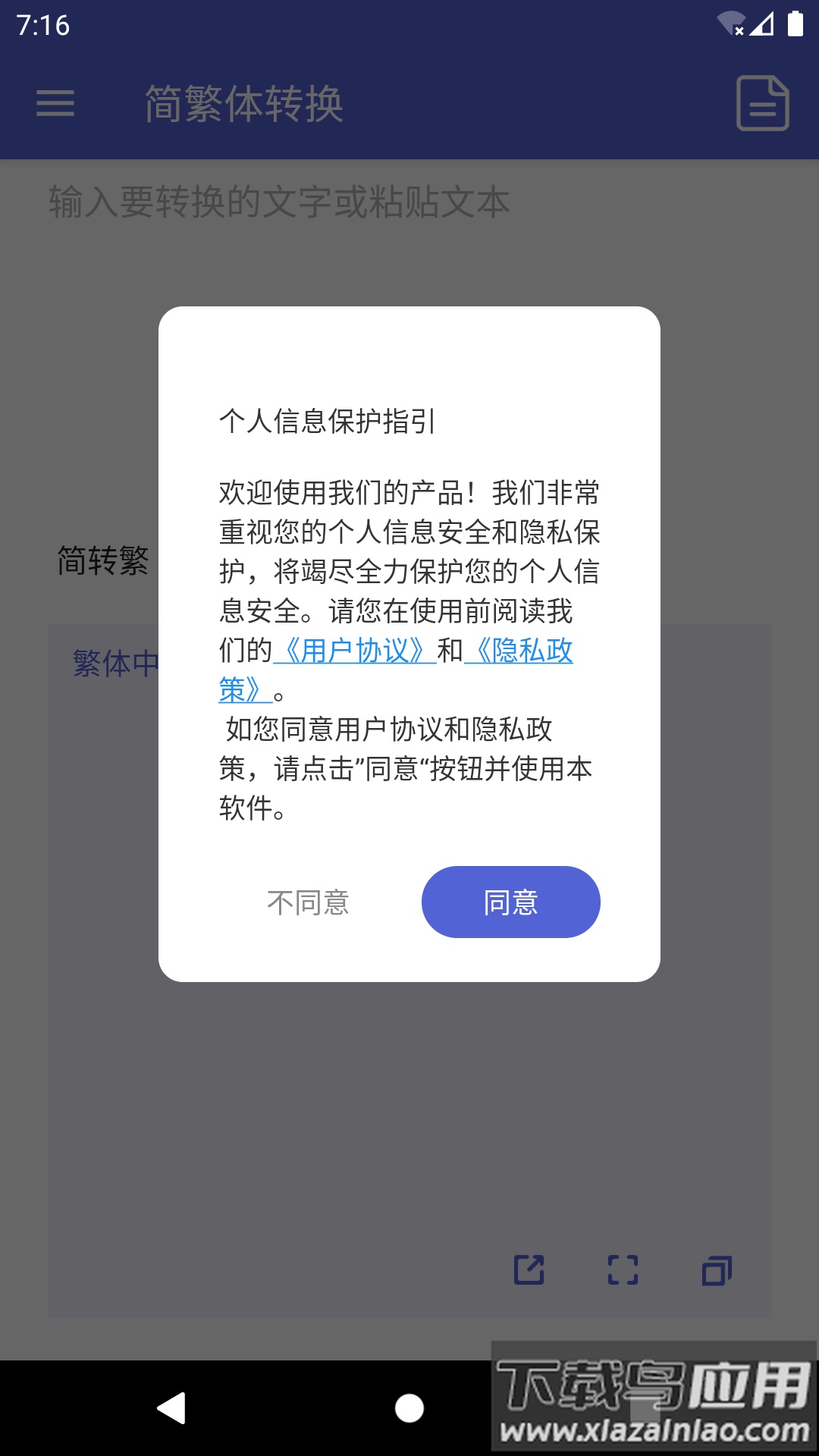
Task: Tap the 简繁体转换 app title
Action: tap(244, 104)
